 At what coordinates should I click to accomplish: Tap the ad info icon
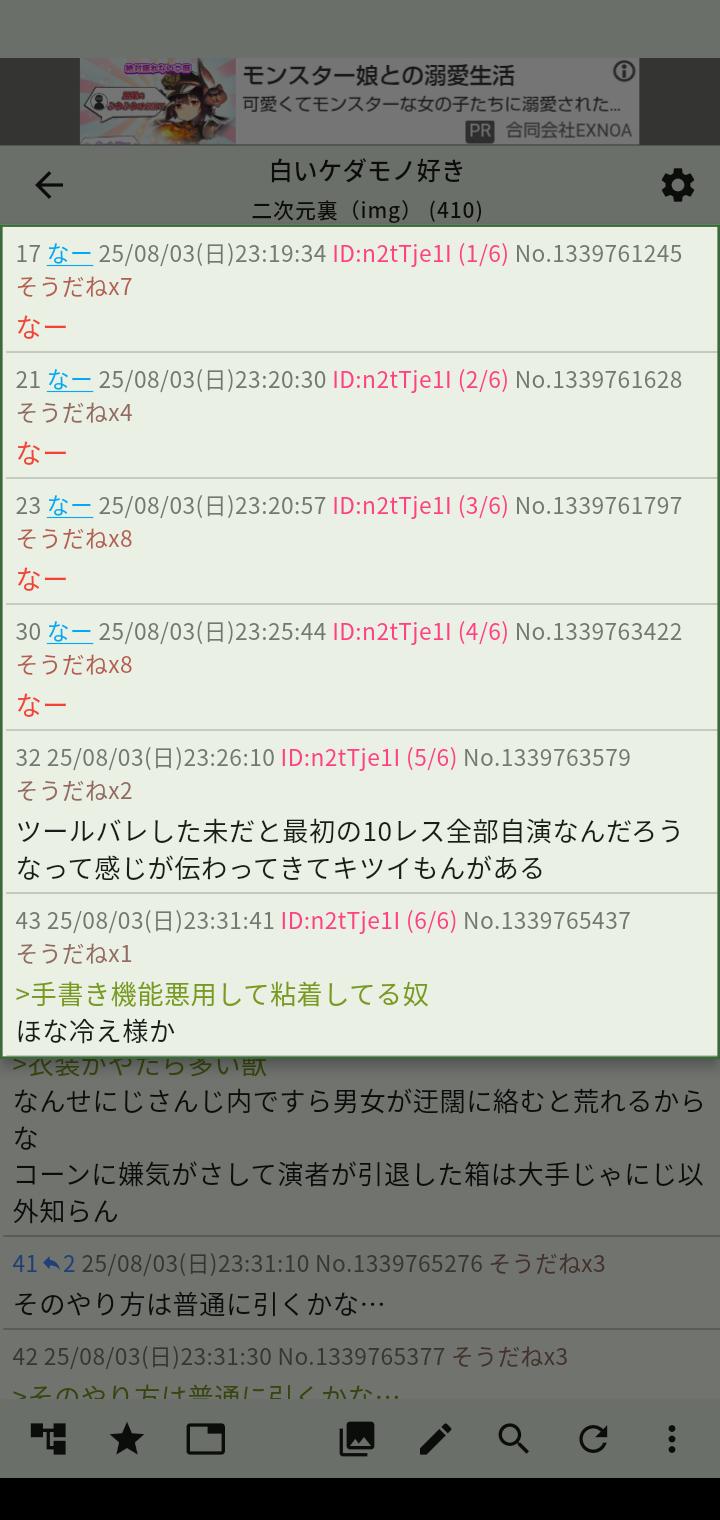click(624, 71)
